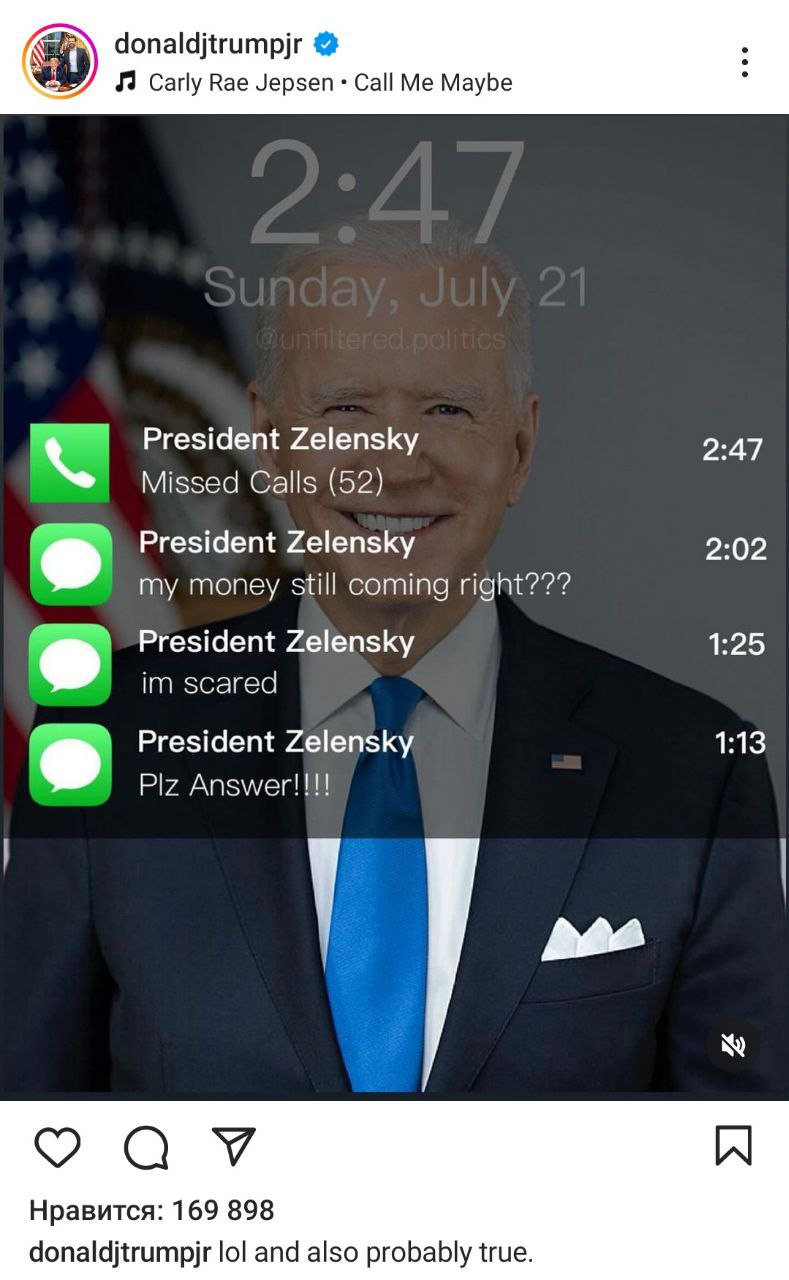Like this post with the heart
This screenshot has height=1280, width=789.
point(57,1147)
